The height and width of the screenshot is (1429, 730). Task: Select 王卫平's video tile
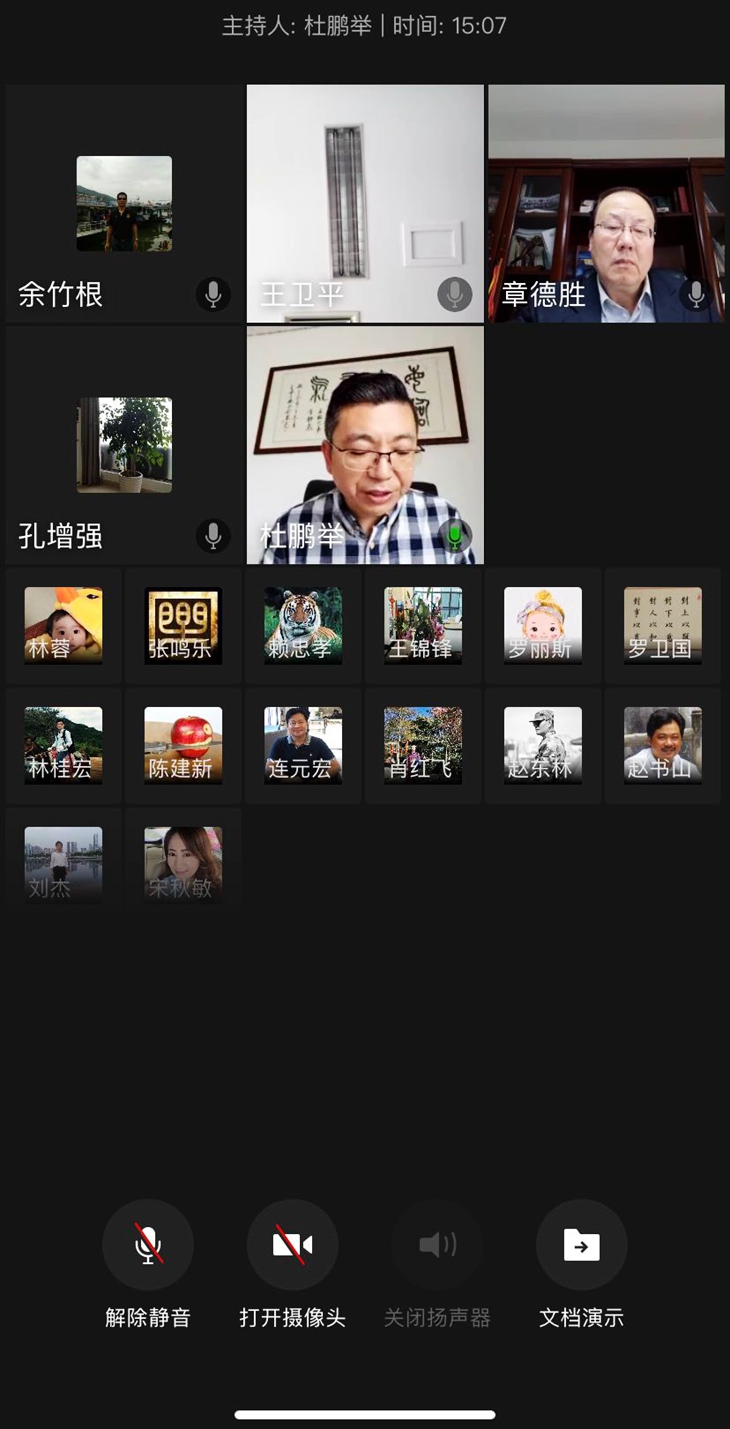365,204
